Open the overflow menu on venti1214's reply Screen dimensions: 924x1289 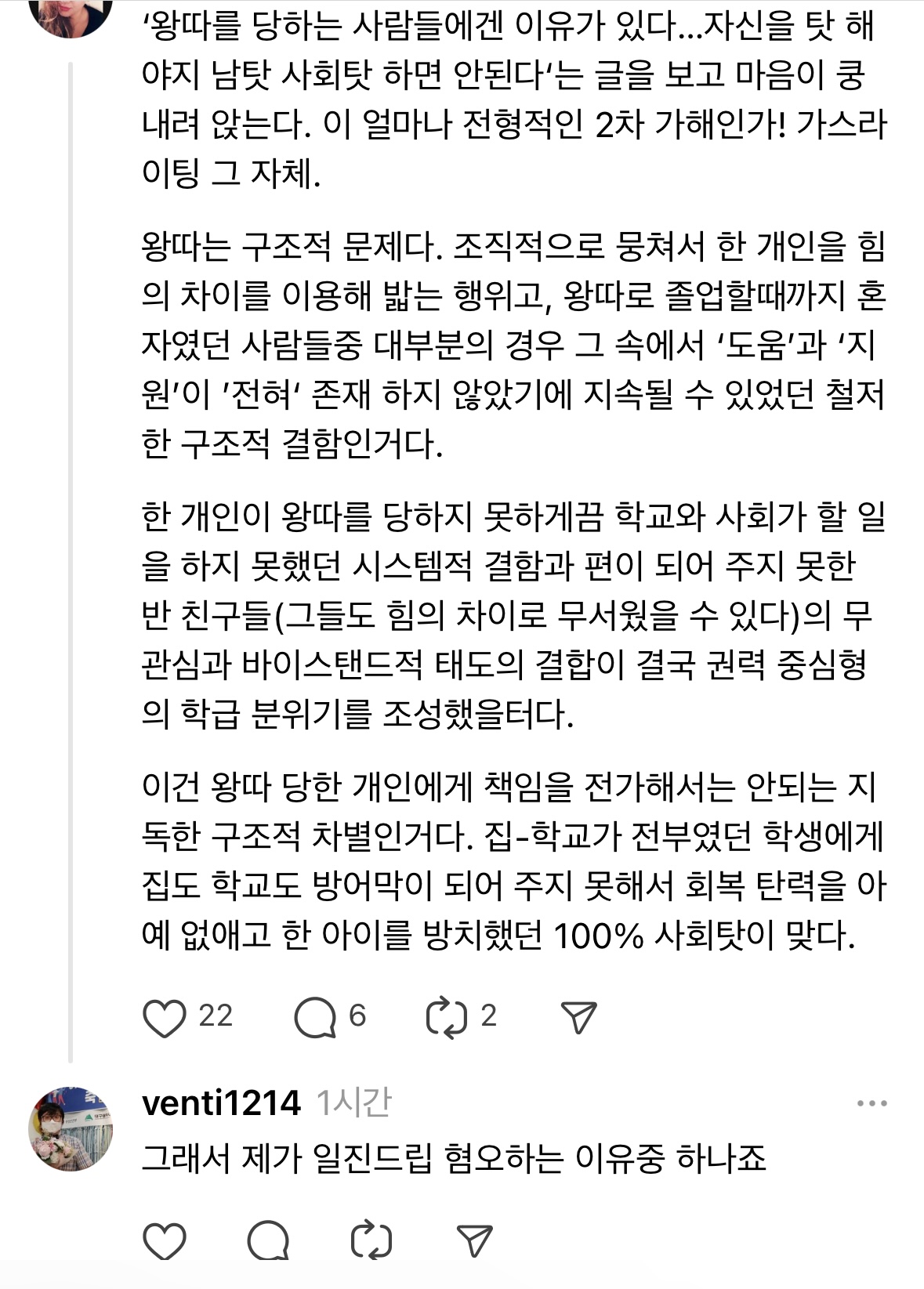click(x=871, y=1103)
